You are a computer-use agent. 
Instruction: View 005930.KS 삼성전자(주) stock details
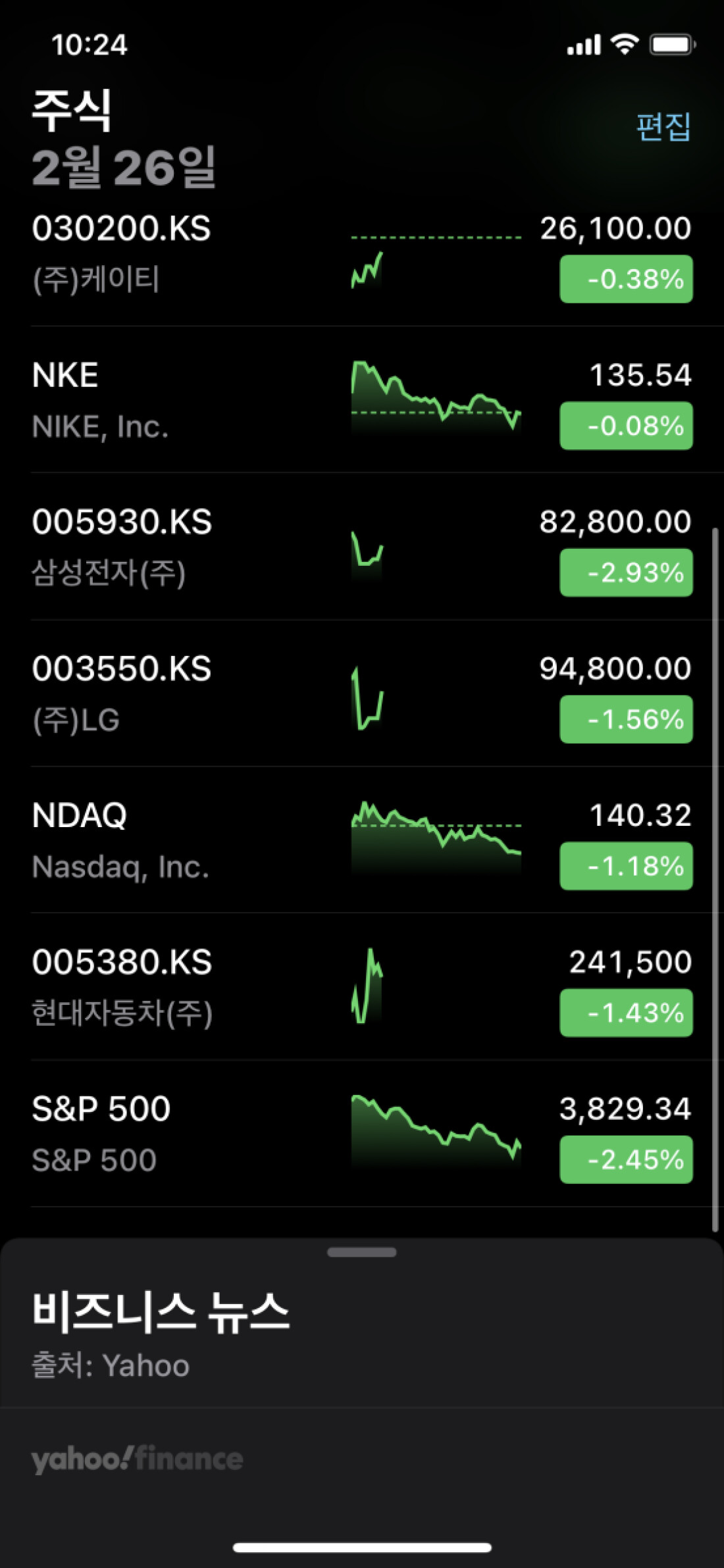click(x=197, y=547)
